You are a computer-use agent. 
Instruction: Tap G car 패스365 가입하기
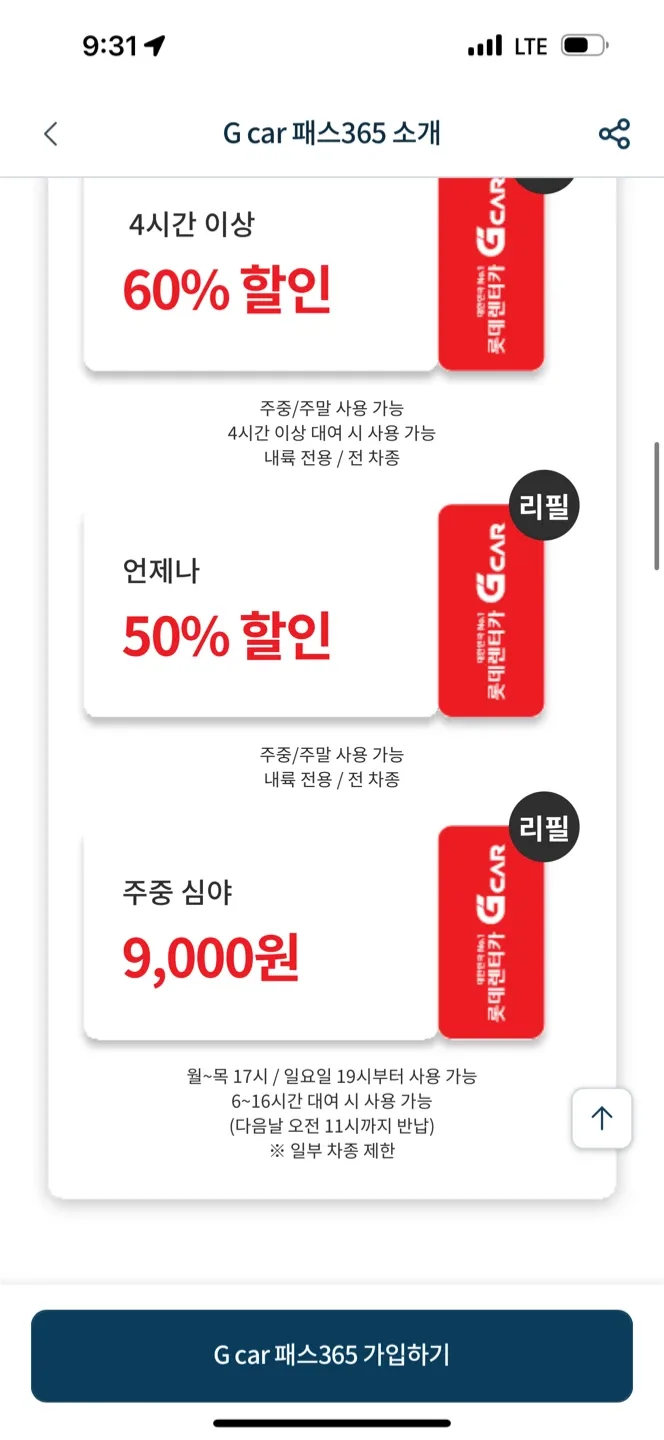[332, 1355]
